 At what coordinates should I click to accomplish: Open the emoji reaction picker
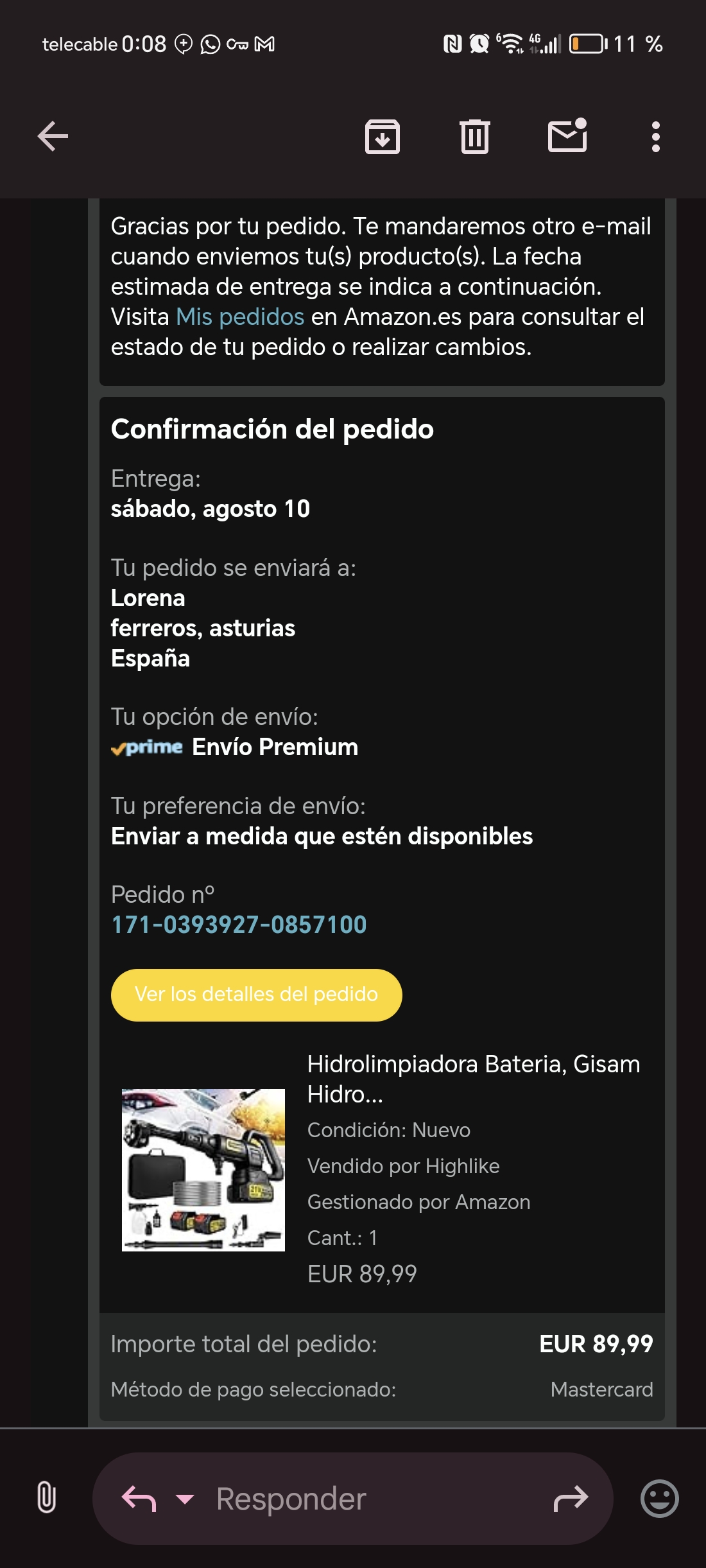[x=659, y=1499]
